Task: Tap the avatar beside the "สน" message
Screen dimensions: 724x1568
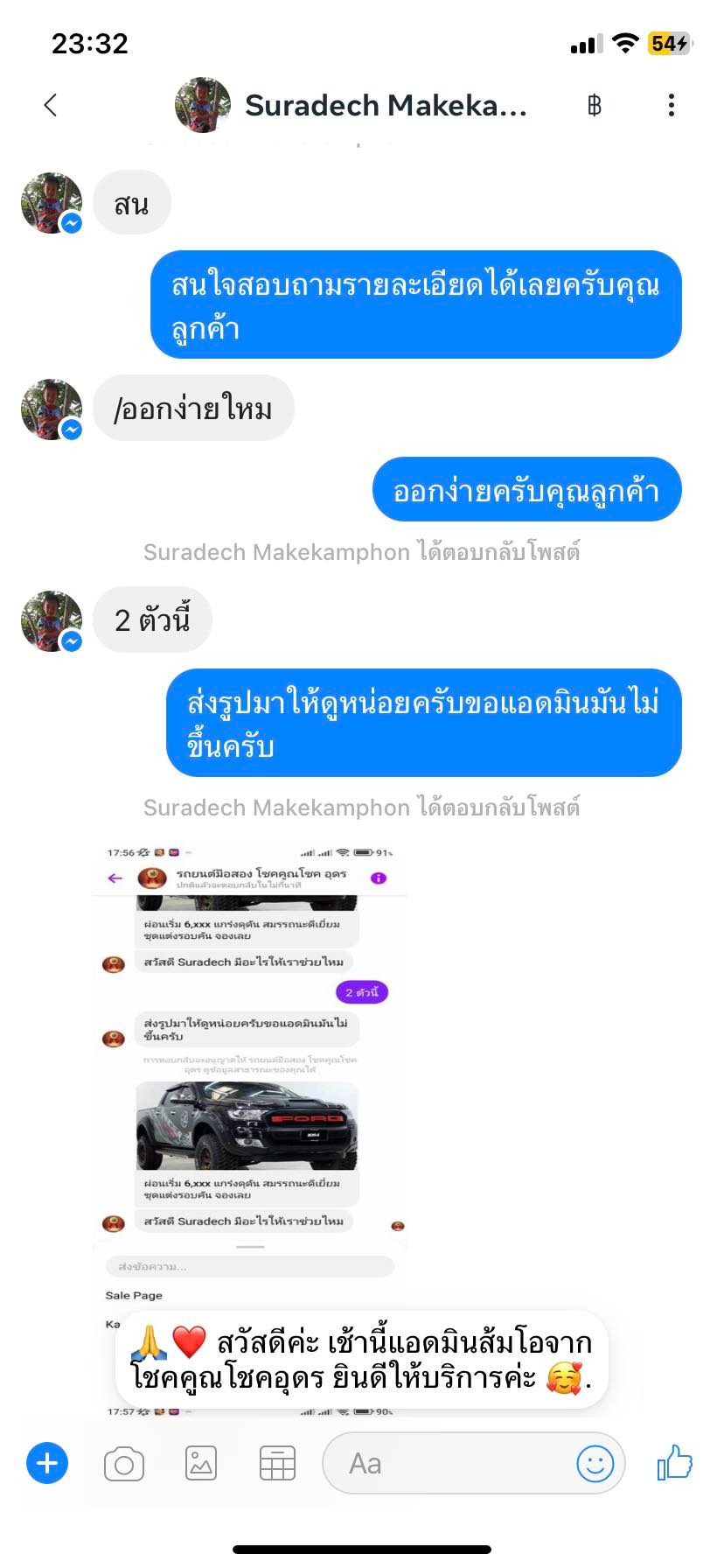Action: pos(52,203)
